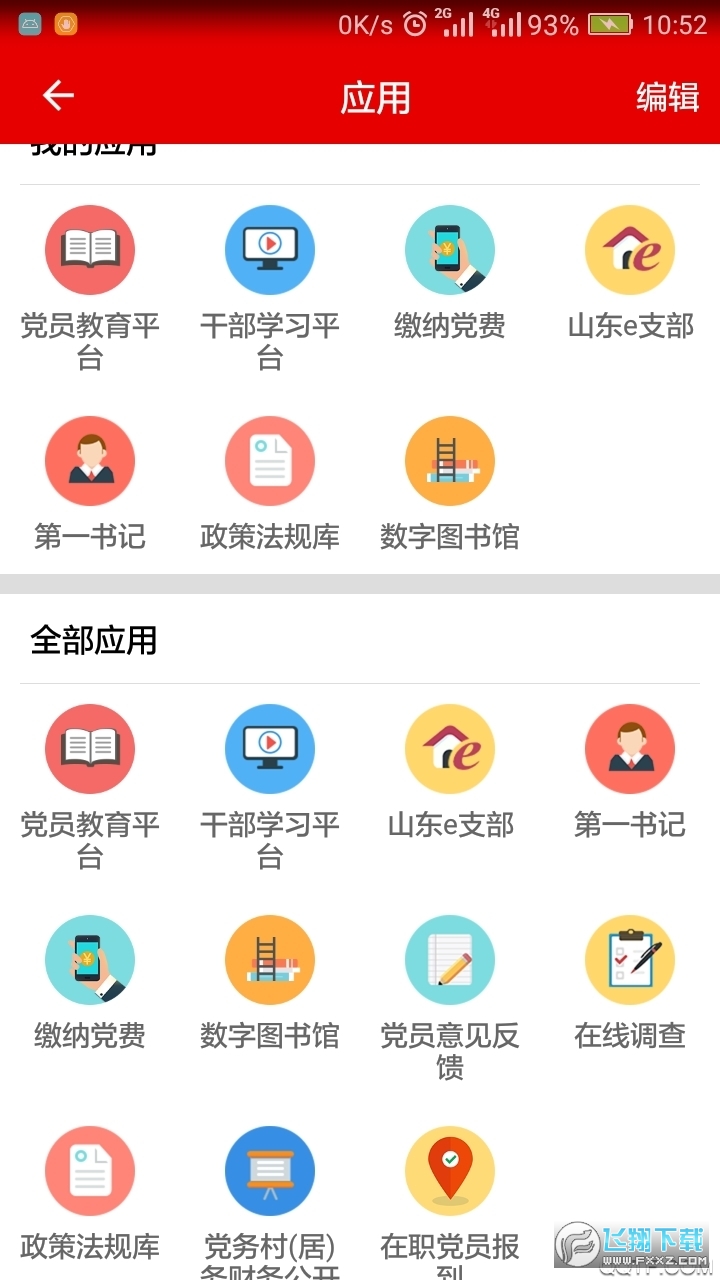Viewport: 720px width, 1280px height.
Task: Select 山东e支部 in the 全部应用 section
Action: click(x=450, y=748)
